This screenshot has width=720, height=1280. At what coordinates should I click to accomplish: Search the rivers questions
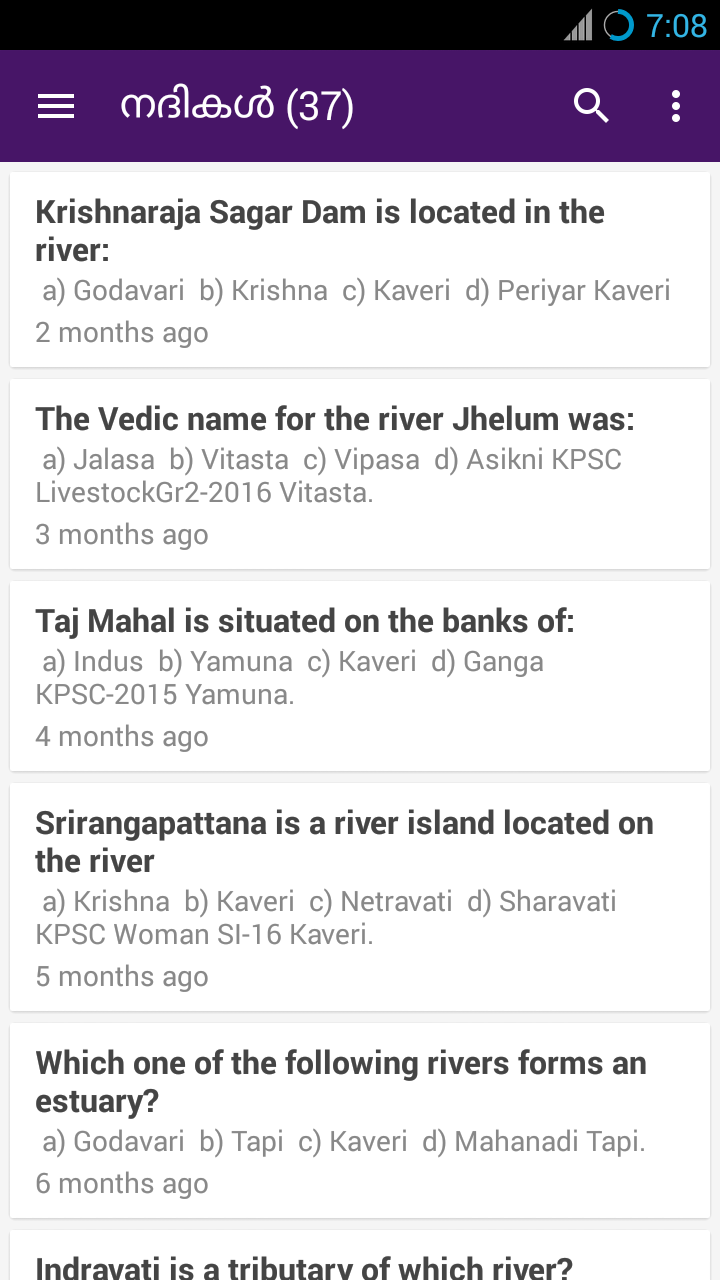pyautogui.click(x=591, y=106)
